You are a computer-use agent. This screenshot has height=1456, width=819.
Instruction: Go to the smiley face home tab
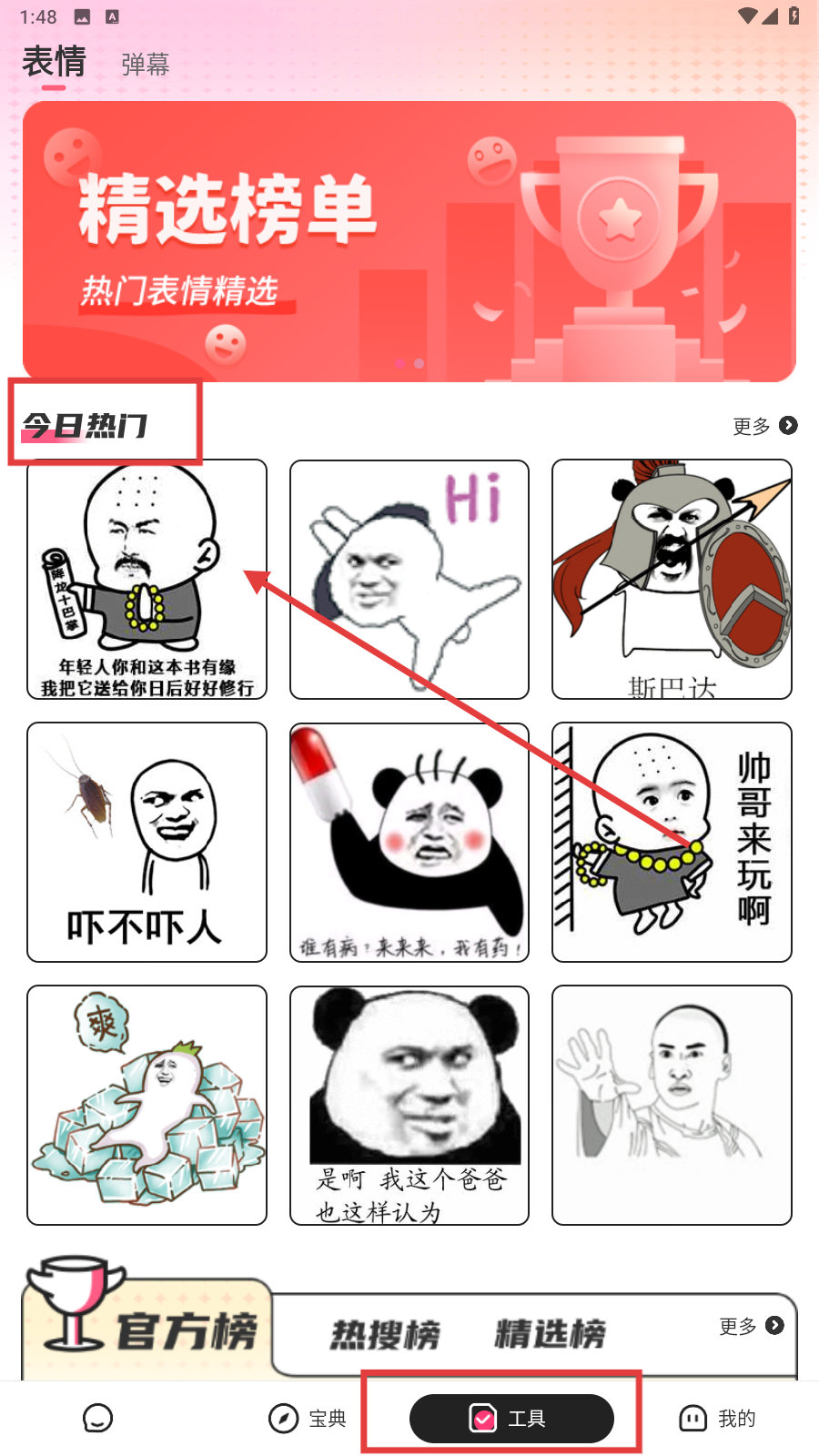coord(97,1418)
